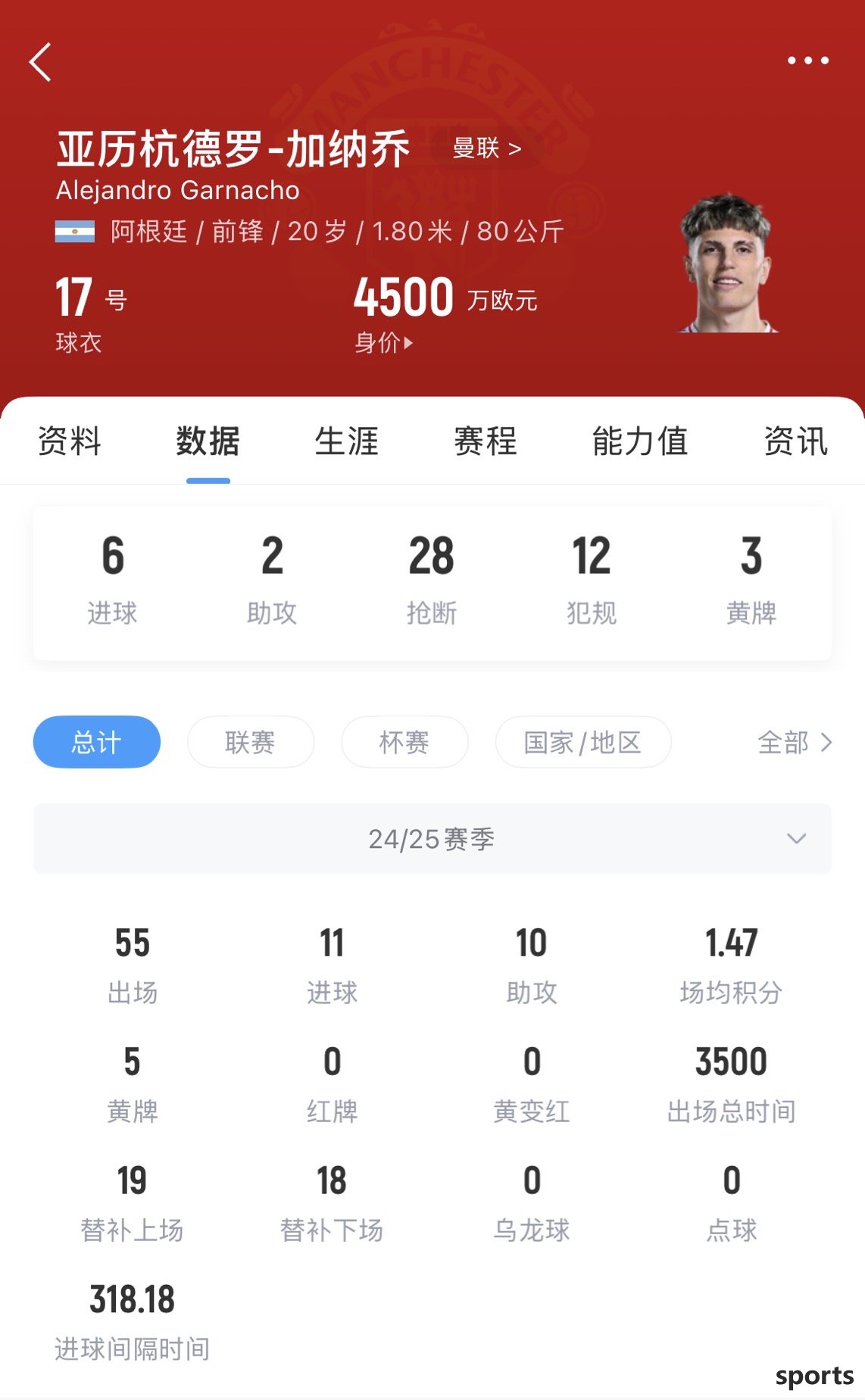Switch to the 资讯 tab
Image resolution: width=865 pixels, height=1400 pixels.
(x=795, y=441)
